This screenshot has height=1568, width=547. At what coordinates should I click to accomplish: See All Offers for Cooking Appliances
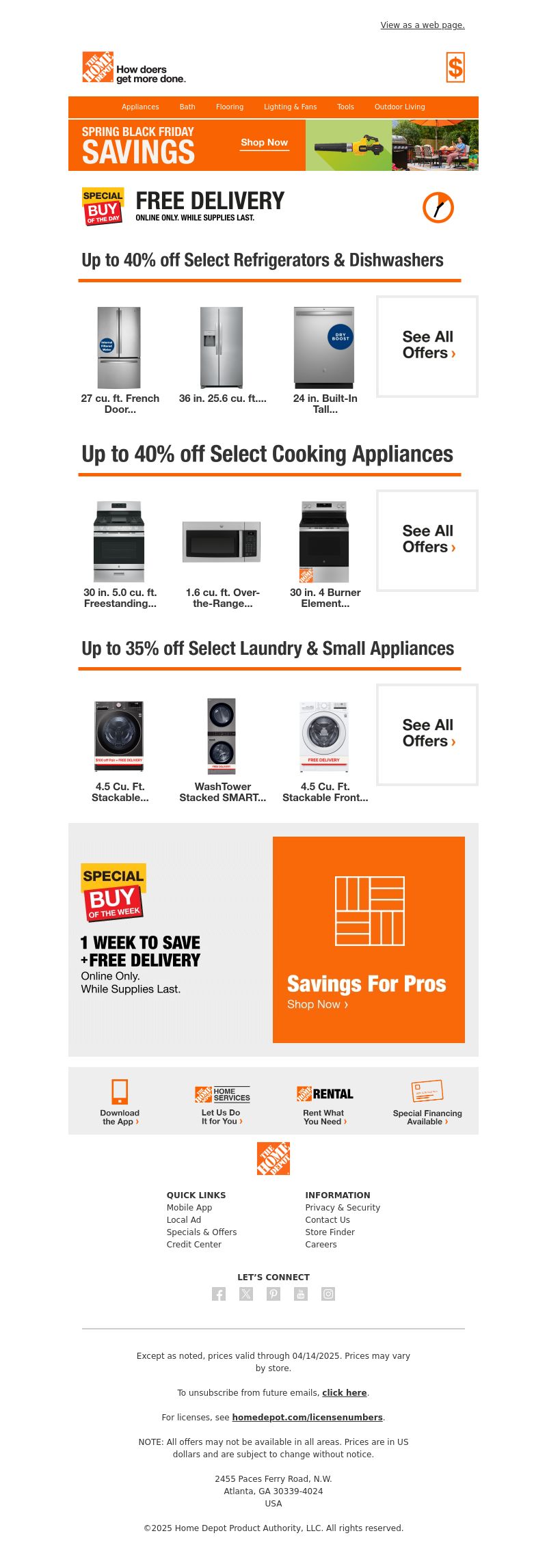pyautogui.click(x=427, y=540)
